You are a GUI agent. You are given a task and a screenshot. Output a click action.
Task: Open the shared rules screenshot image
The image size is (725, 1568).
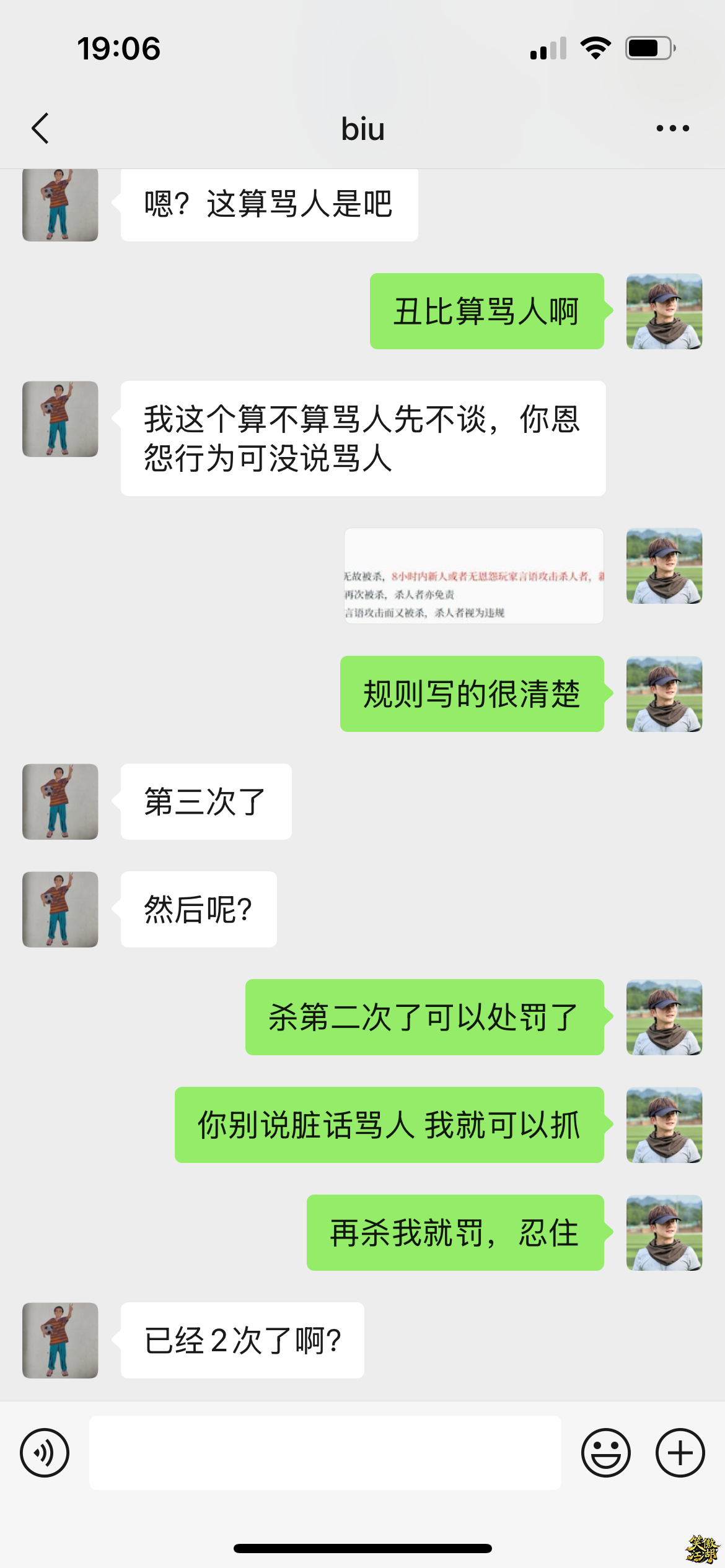pos(473,575)
